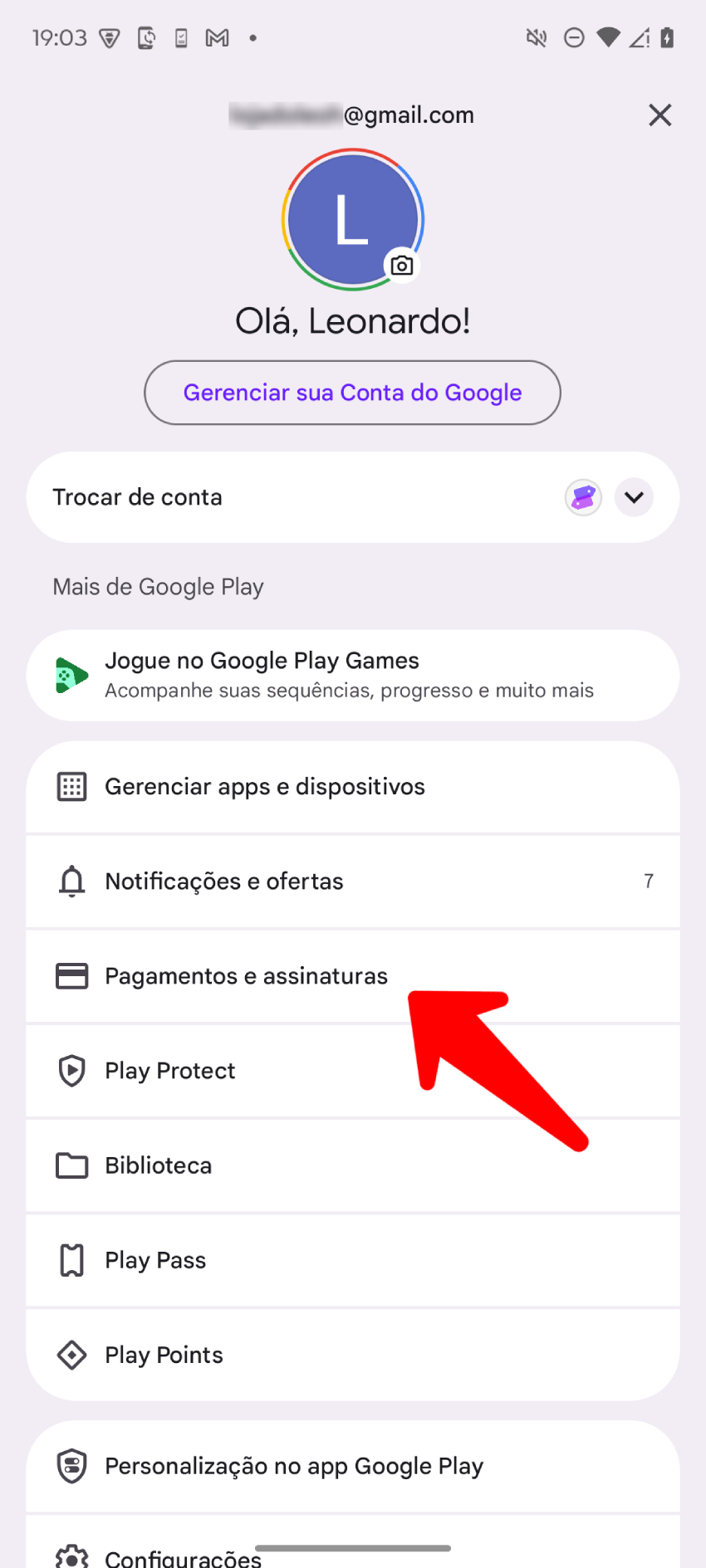The height and width of the screenshot is (1568, 706).
Task: Select the Gerenciar apps e dispositivos grid icon
Action: click(71, 786)
